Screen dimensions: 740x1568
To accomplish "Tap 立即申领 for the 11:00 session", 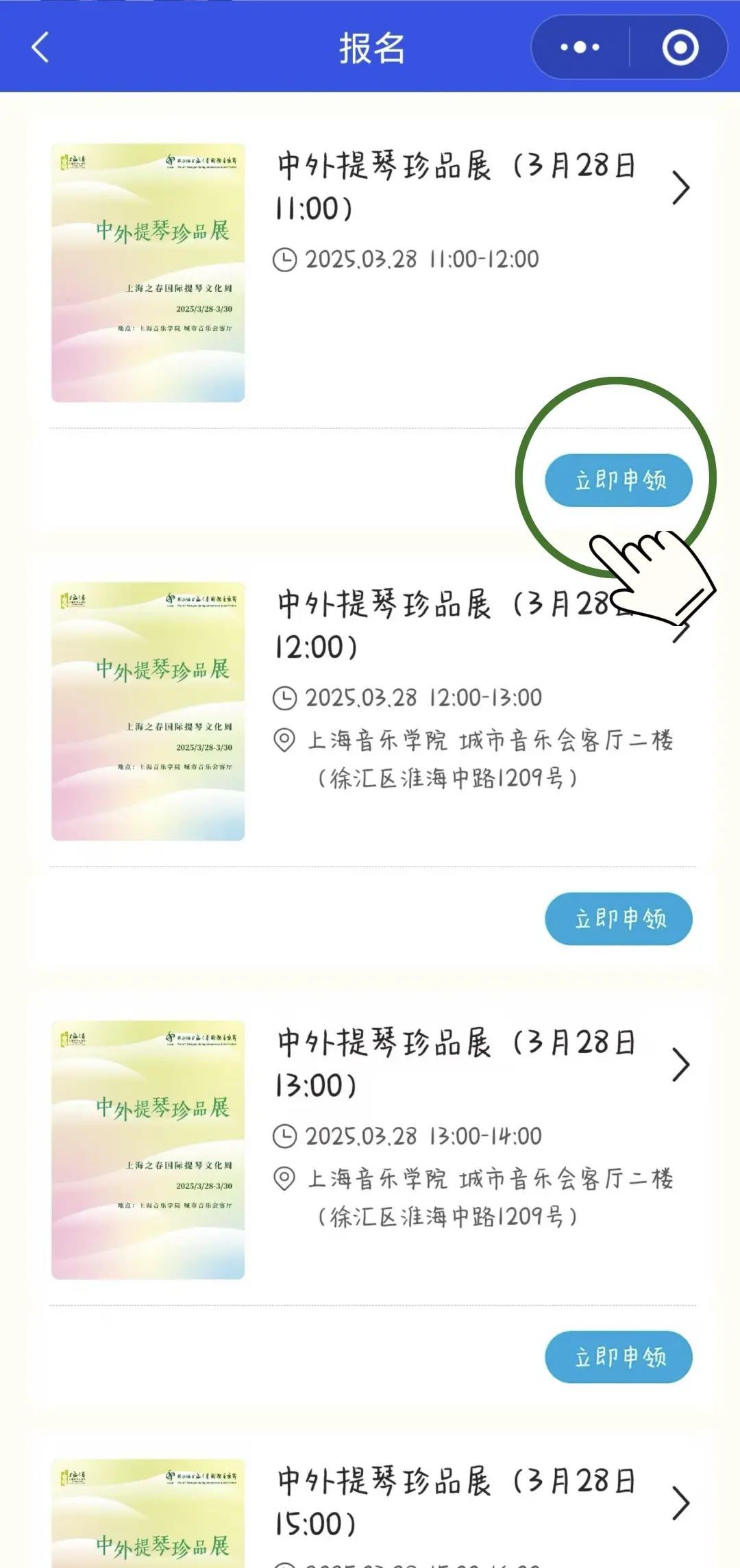I will (x=618, y=480).
